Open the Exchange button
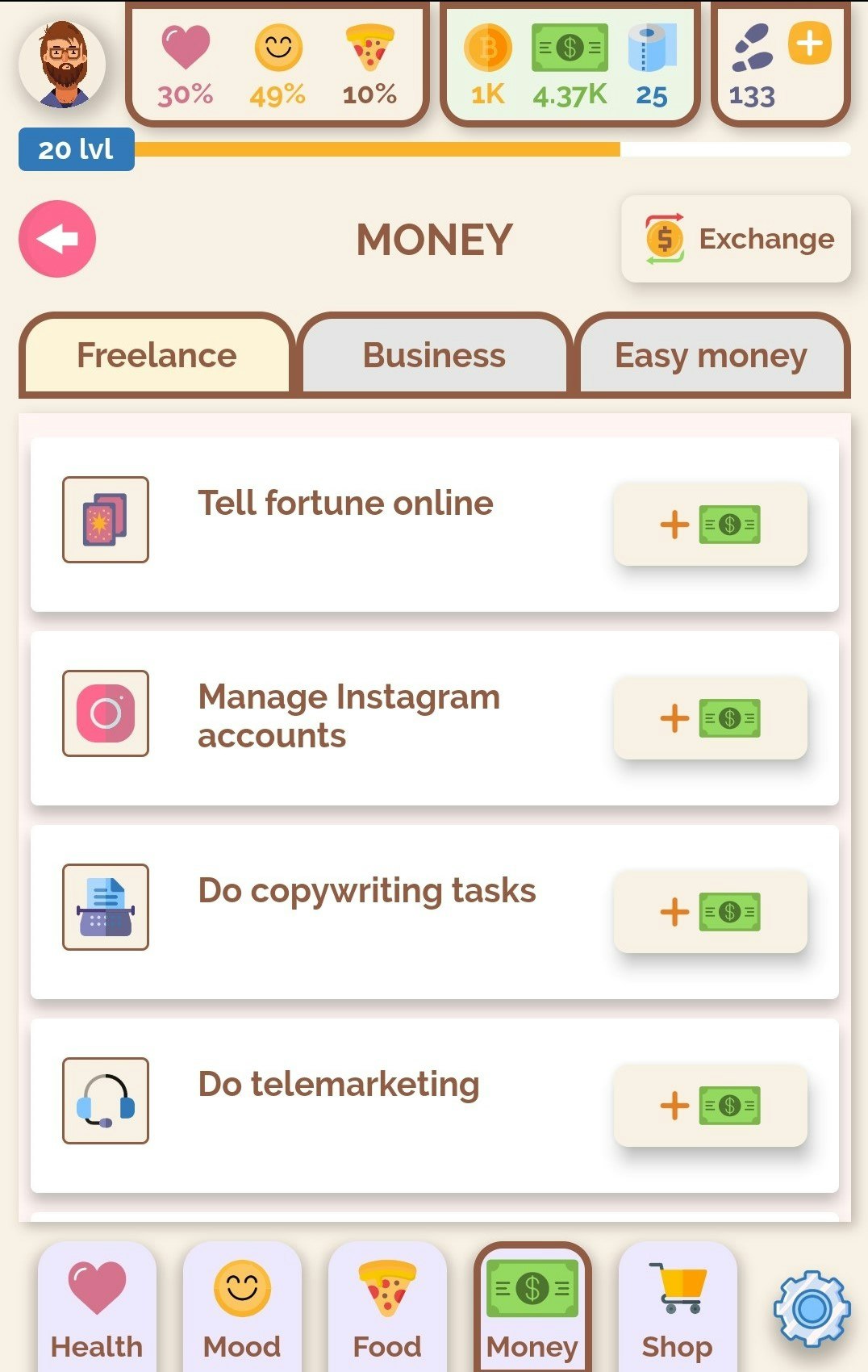The height and width of the screenshot is (1372, 868). tap(736, 239)
